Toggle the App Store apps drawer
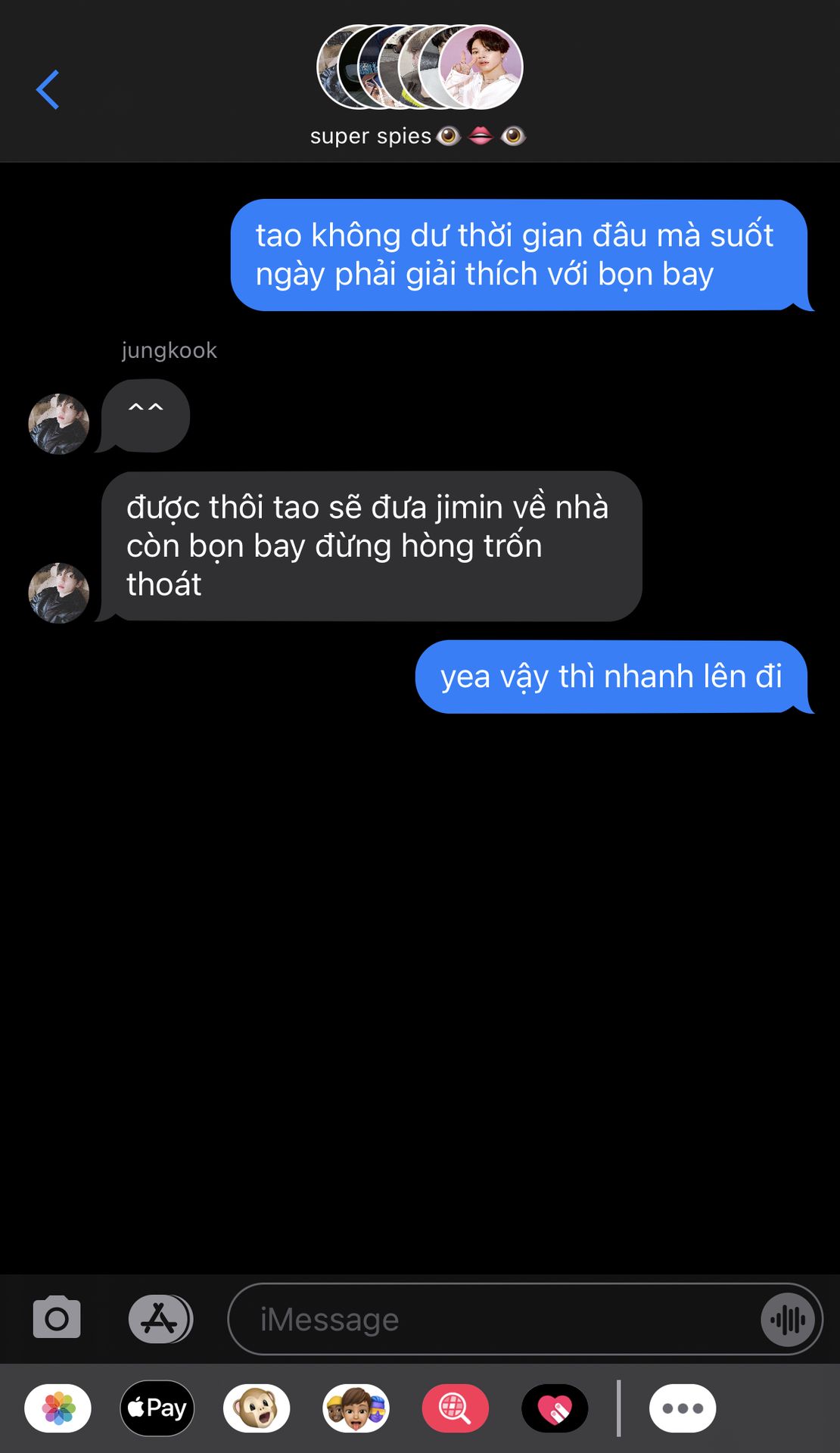This screenshot has width=840, height=1453. (160, 1318)
